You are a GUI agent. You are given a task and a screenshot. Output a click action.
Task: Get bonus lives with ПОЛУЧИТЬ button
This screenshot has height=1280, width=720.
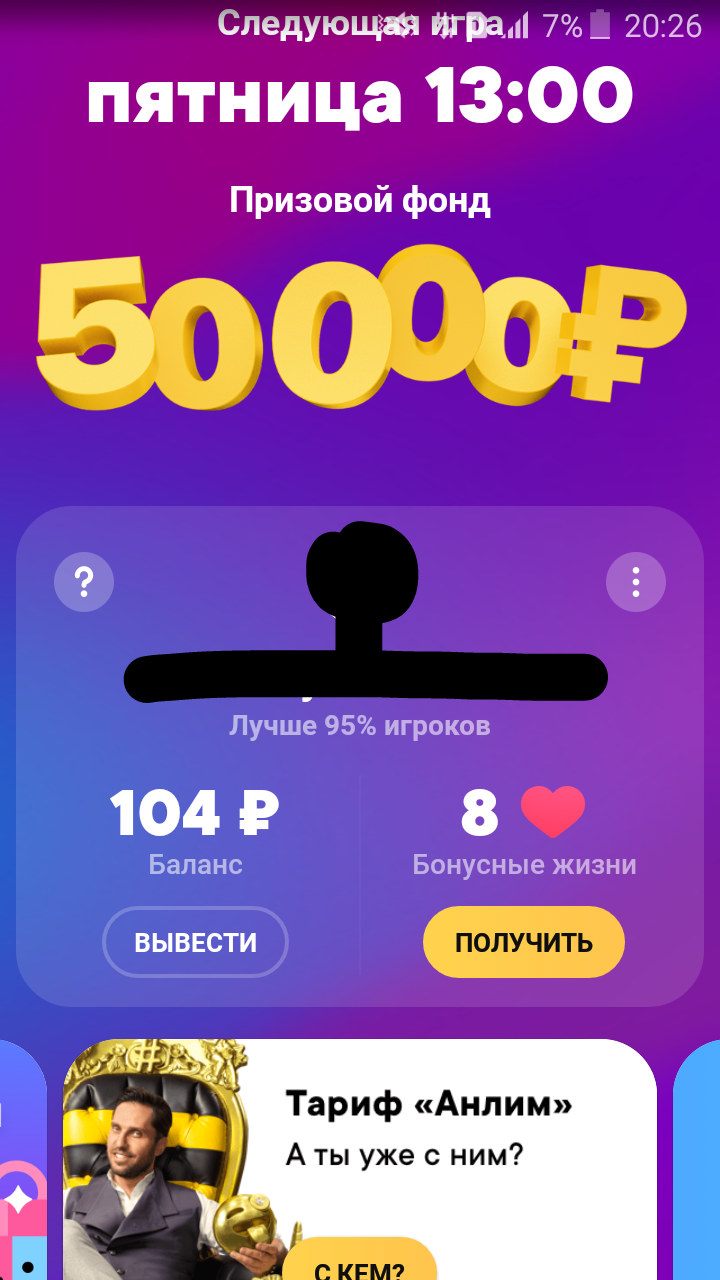point(524,942)
